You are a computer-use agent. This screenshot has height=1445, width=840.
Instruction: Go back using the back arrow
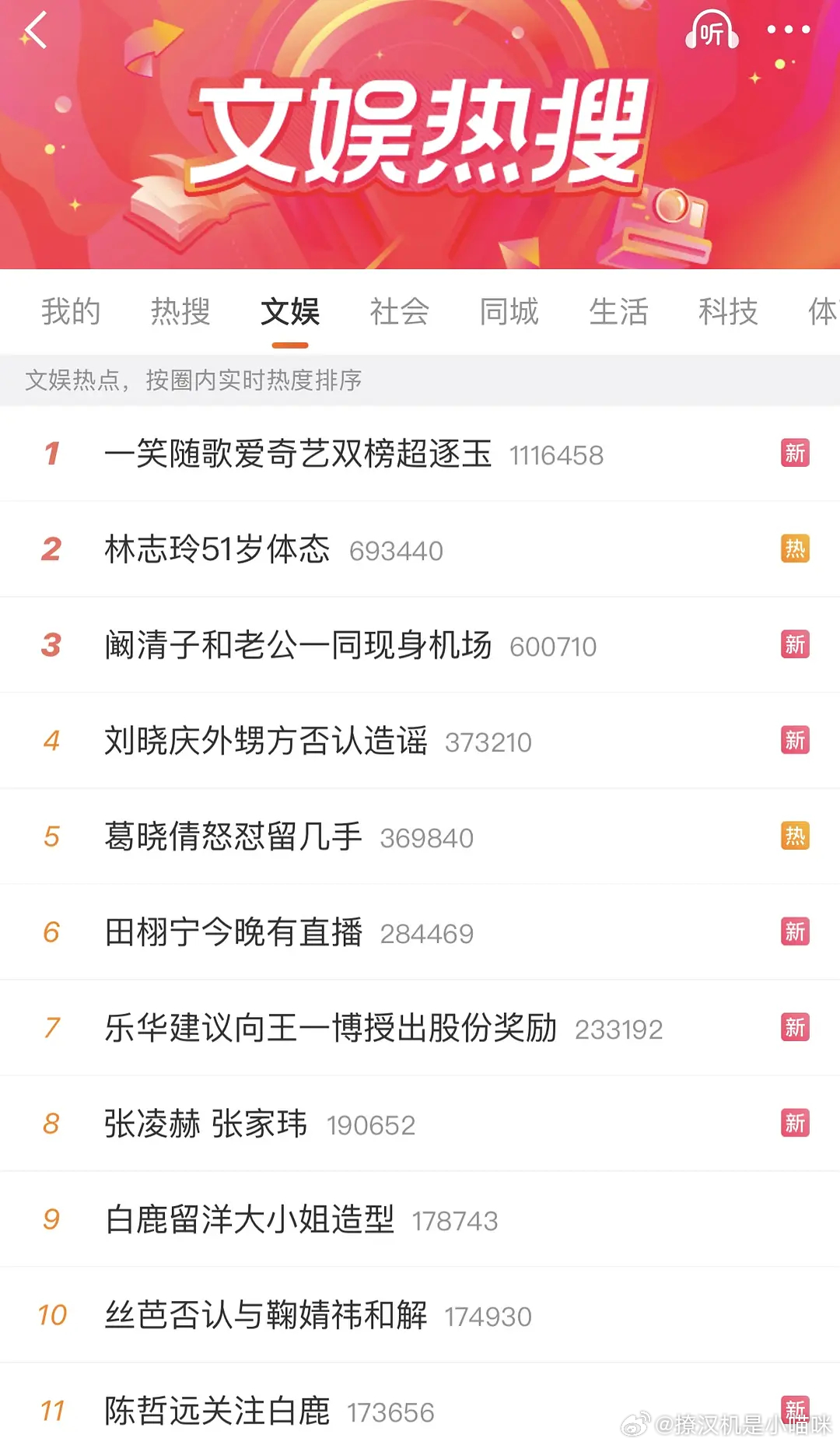(x=35, y=33)
